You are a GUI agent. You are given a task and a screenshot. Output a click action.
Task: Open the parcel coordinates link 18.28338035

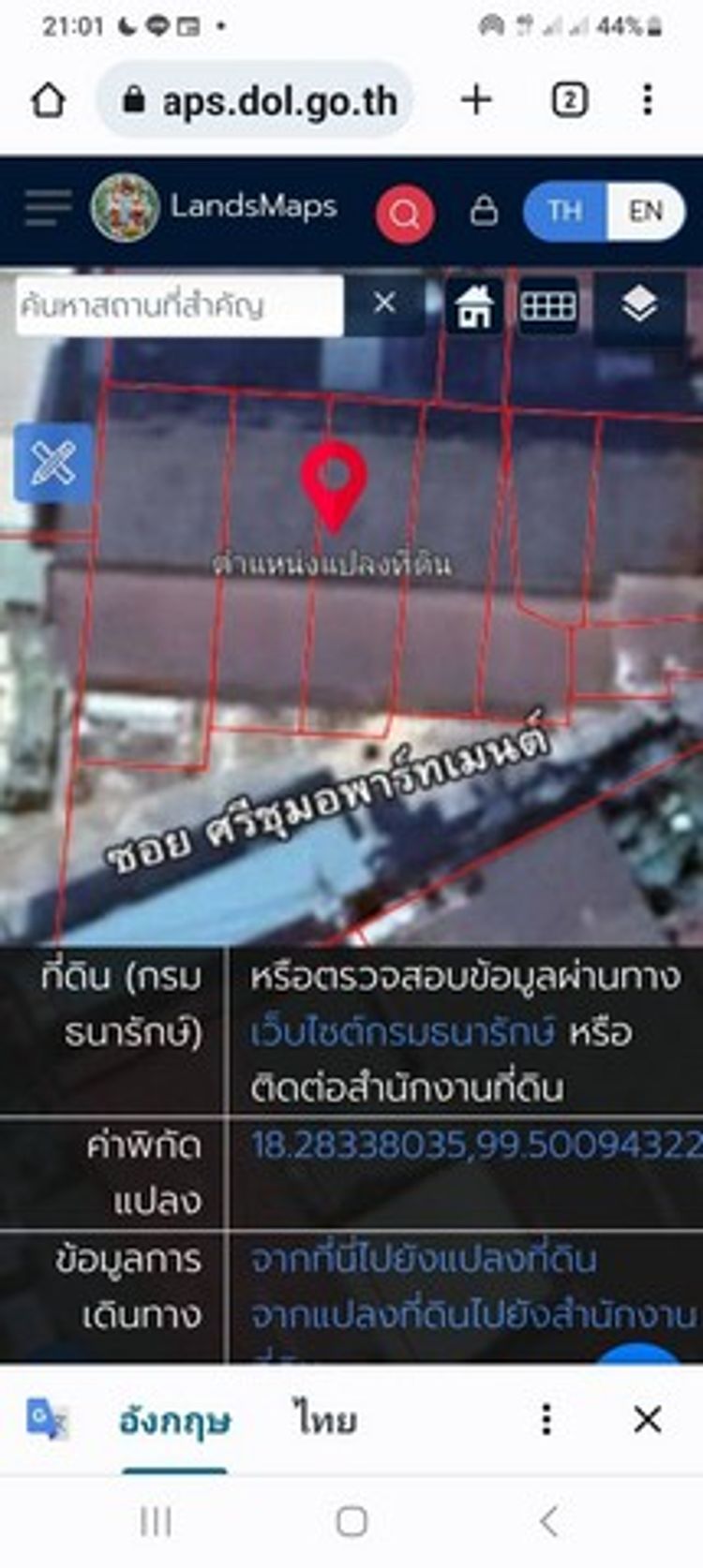coord(473,1145)
